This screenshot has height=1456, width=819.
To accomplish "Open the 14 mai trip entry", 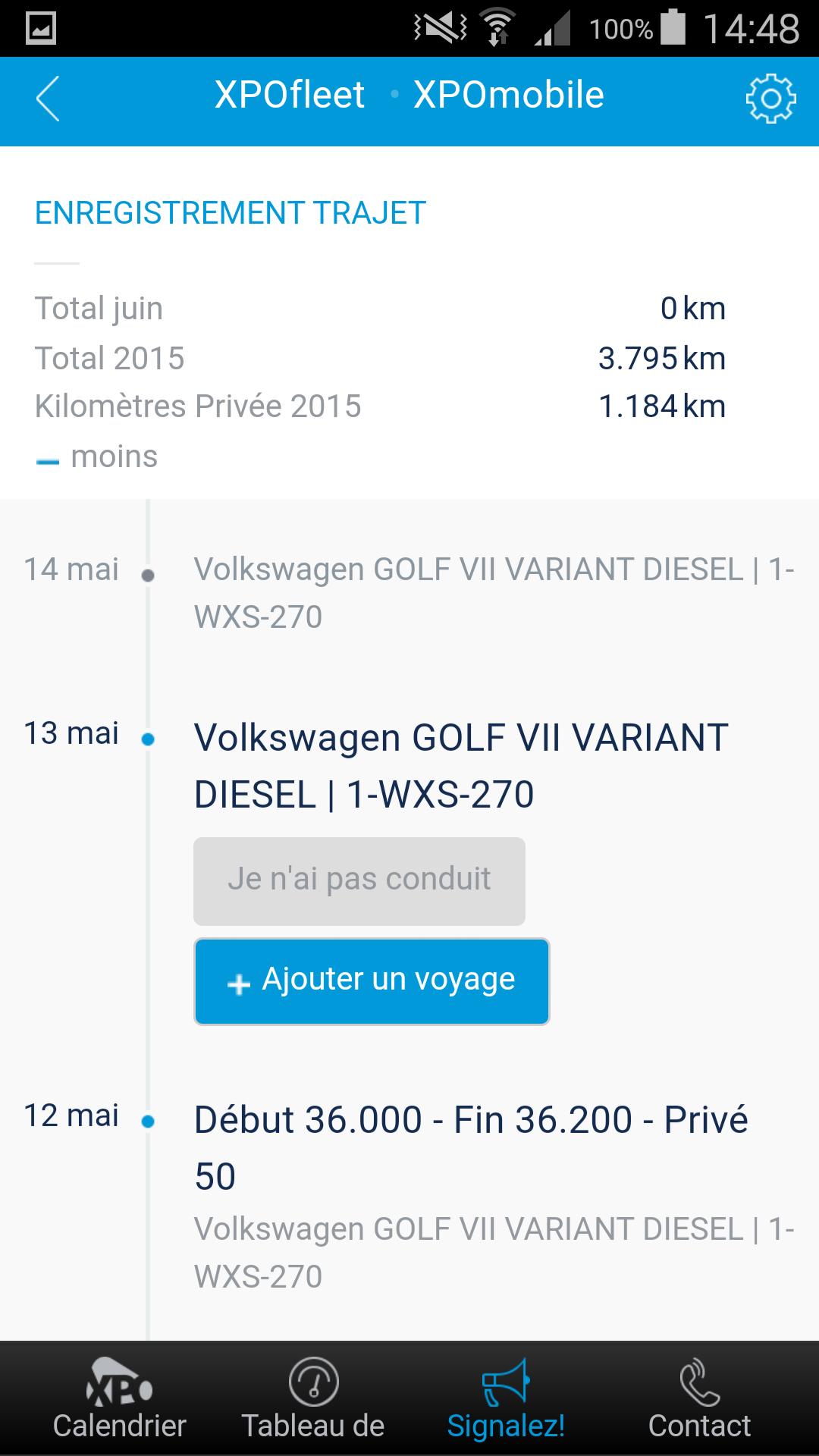I will (494, 593).
